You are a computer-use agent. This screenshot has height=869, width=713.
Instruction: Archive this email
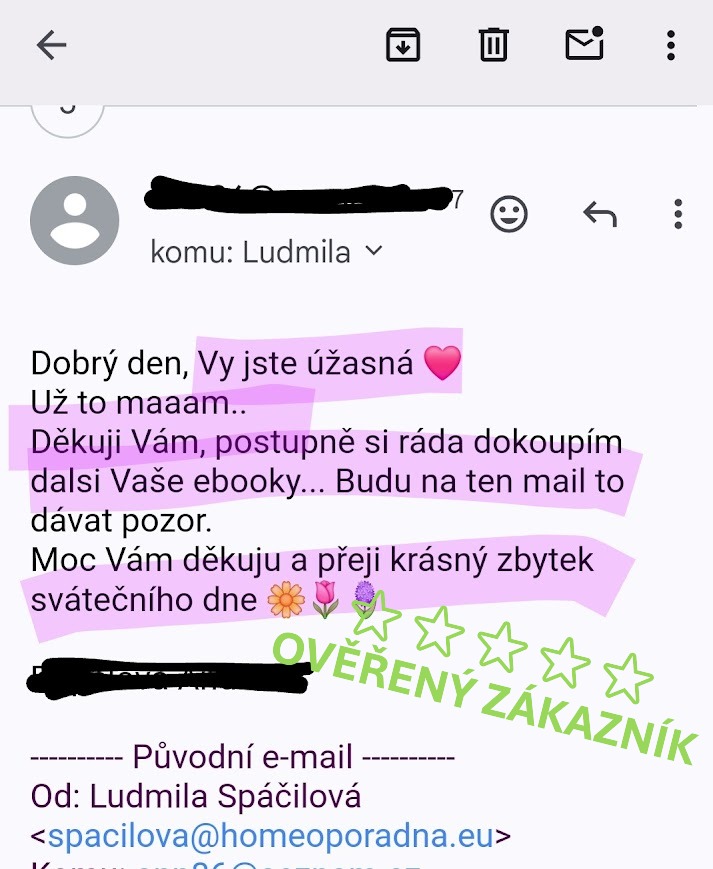pyautogui.click(x=403, y=45)
